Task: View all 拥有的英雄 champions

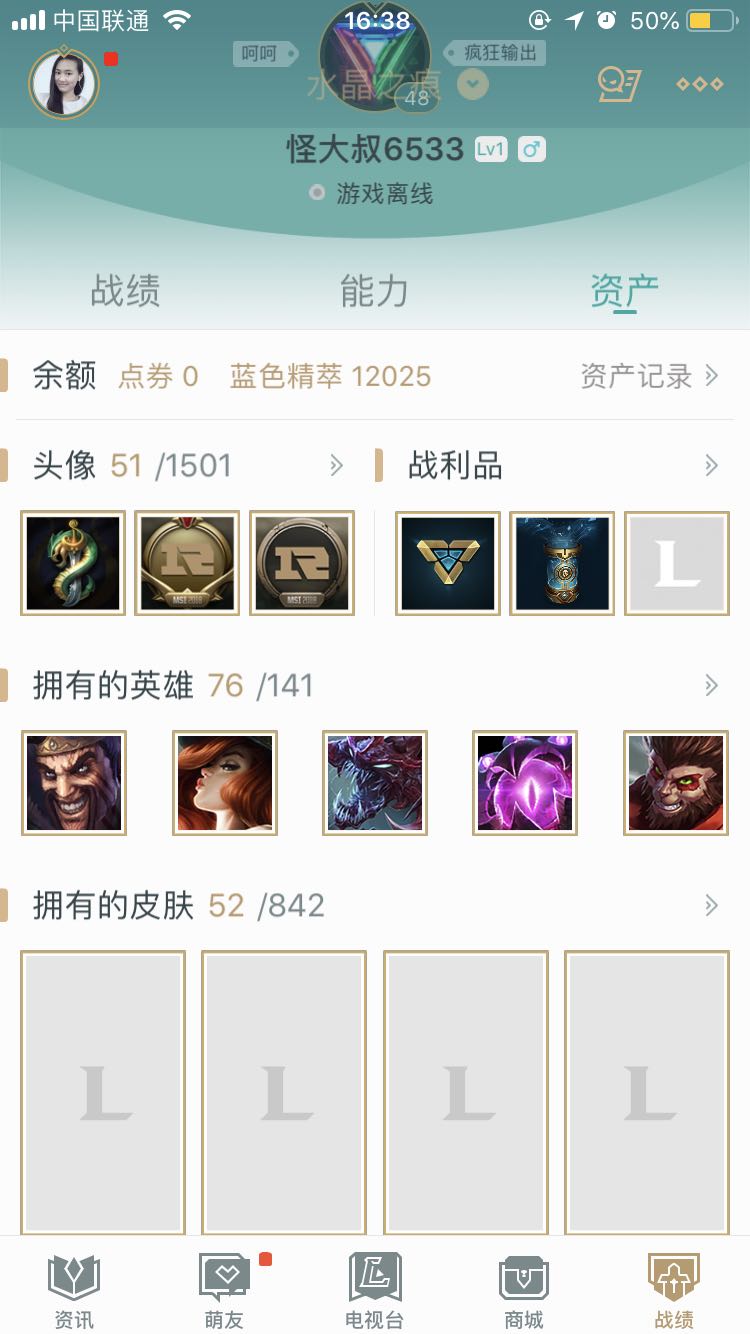Action: point(711,685)
